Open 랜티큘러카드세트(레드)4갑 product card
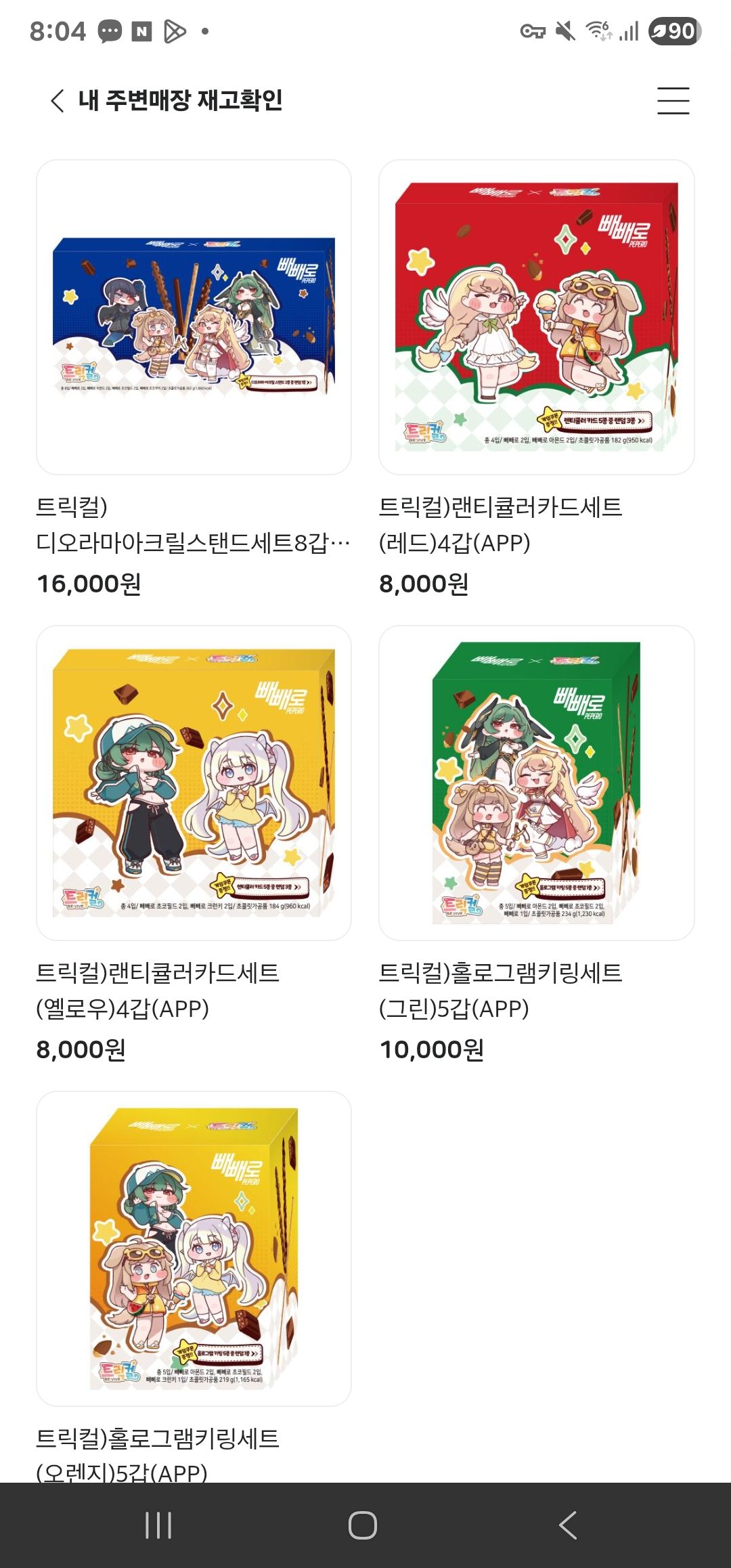The width and height of the screenshot is (731, 1568). pyautogui.click(x=536, y=318)
